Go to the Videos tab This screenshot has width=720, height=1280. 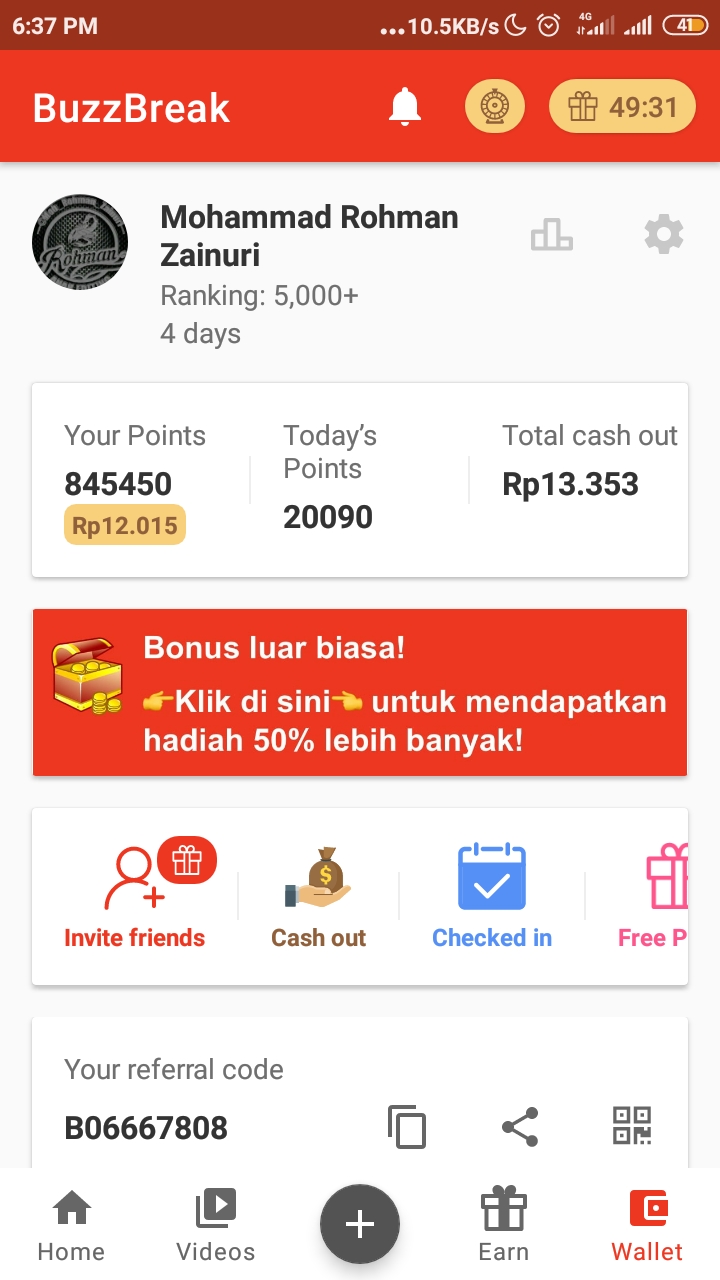click(215, 1225)
